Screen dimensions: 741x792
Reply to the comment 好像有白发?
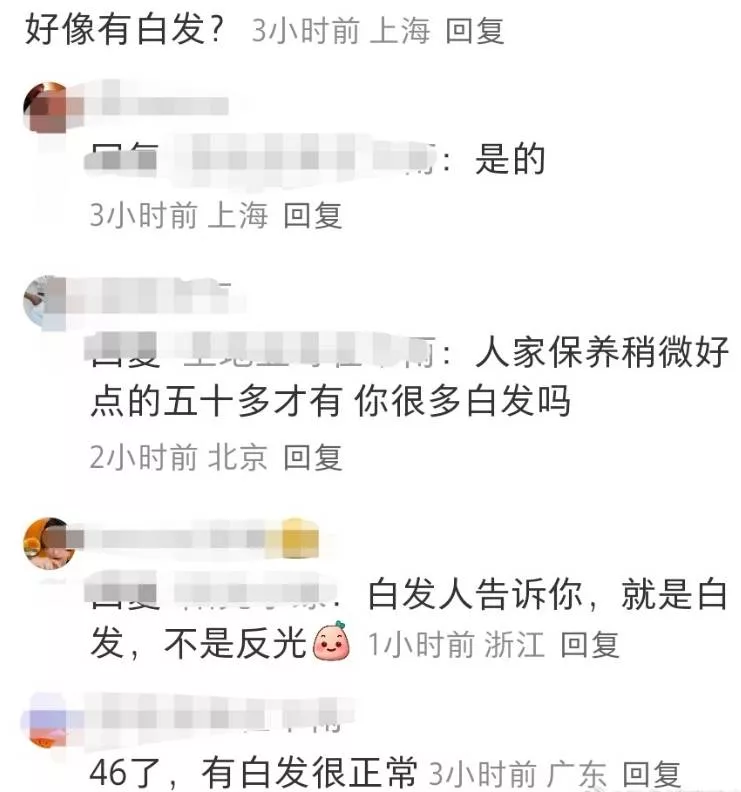[474, 31]
